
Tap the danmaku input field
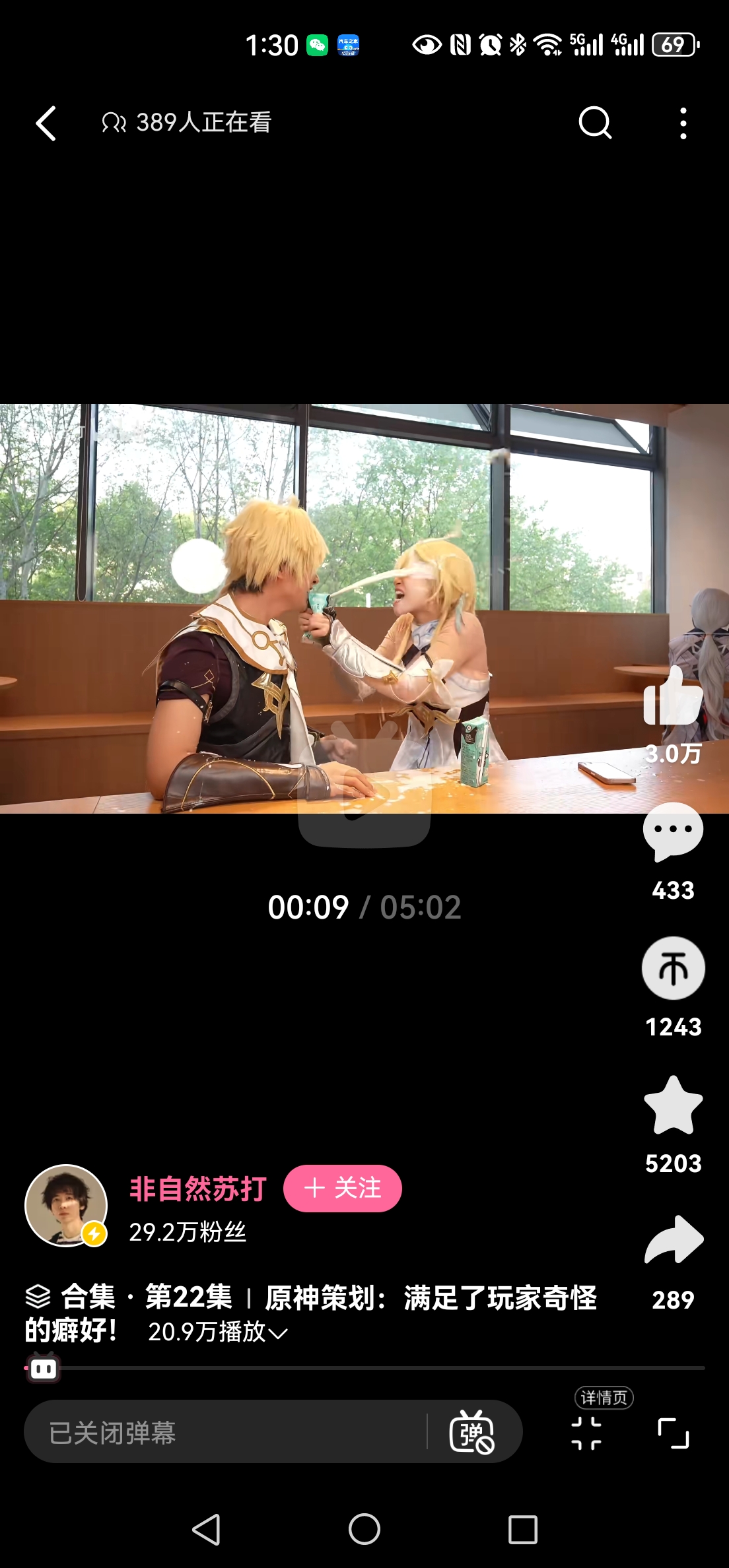225,1433
